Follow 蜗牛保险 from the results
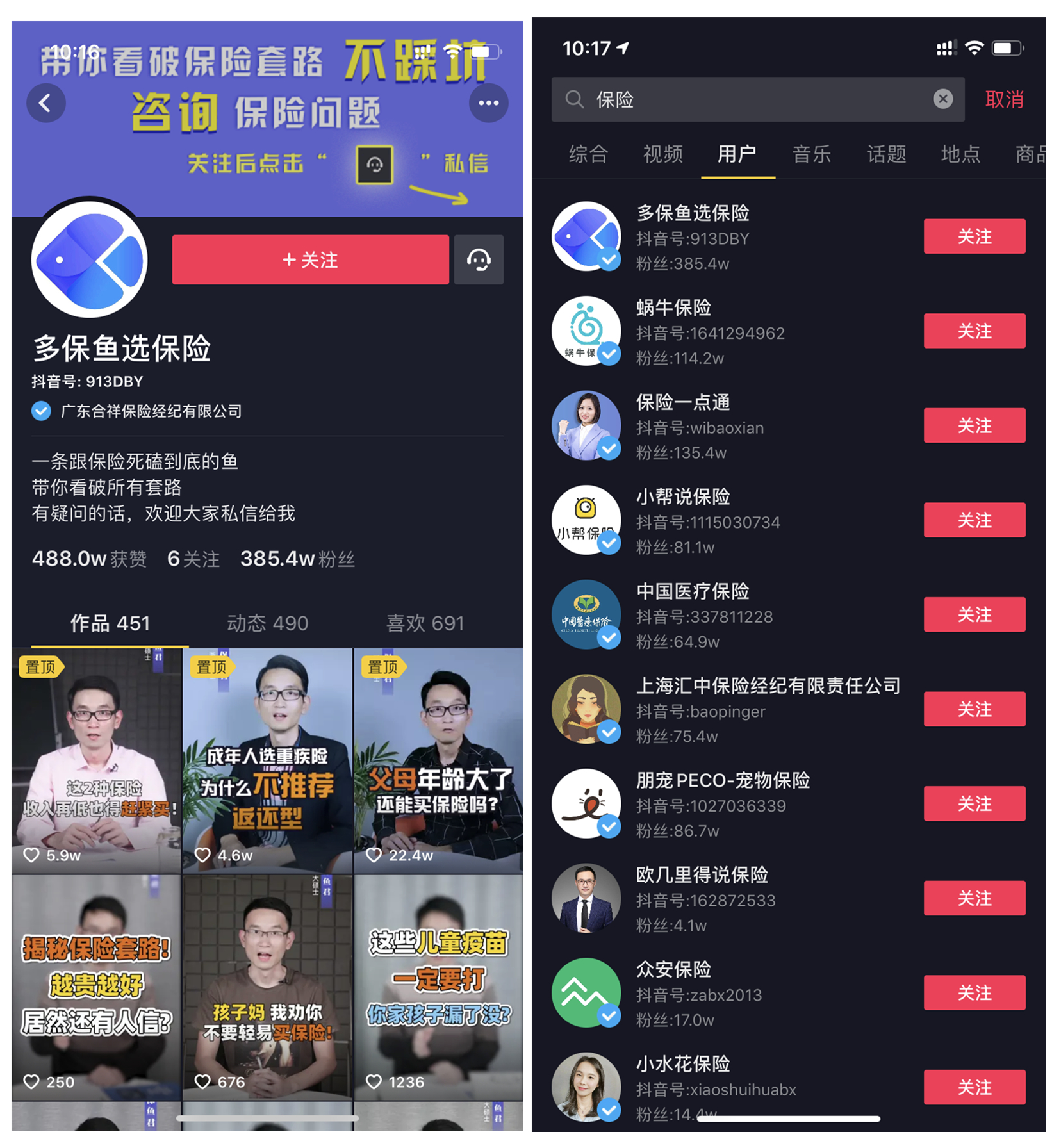Image resolution: width=1061 pixels, height=1148 pixels. pos(974,331)
